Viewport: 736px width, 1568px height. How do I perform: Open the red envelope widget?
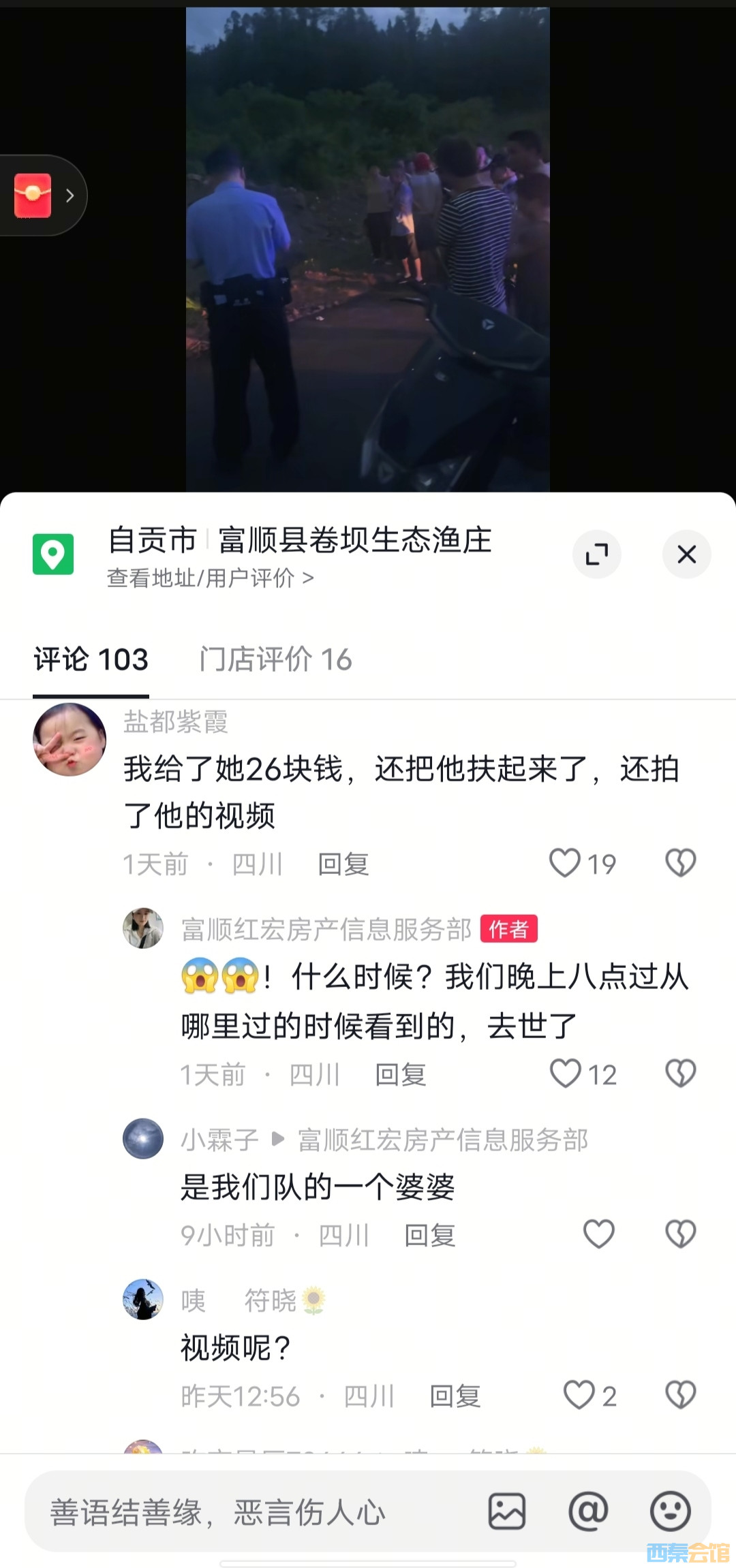coord(34,195)
